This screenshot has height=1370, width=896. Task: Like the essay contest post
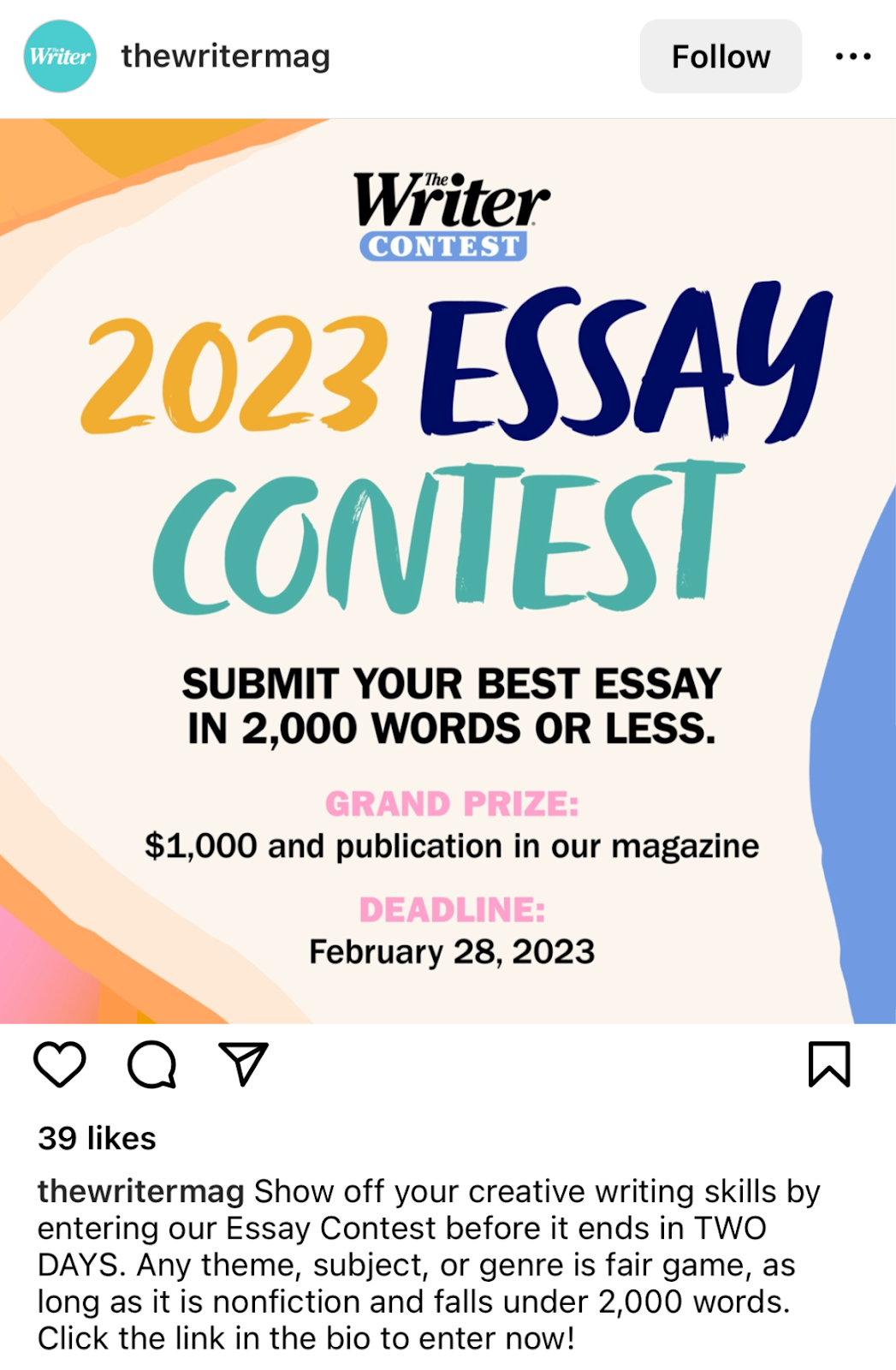point(60,1064)
